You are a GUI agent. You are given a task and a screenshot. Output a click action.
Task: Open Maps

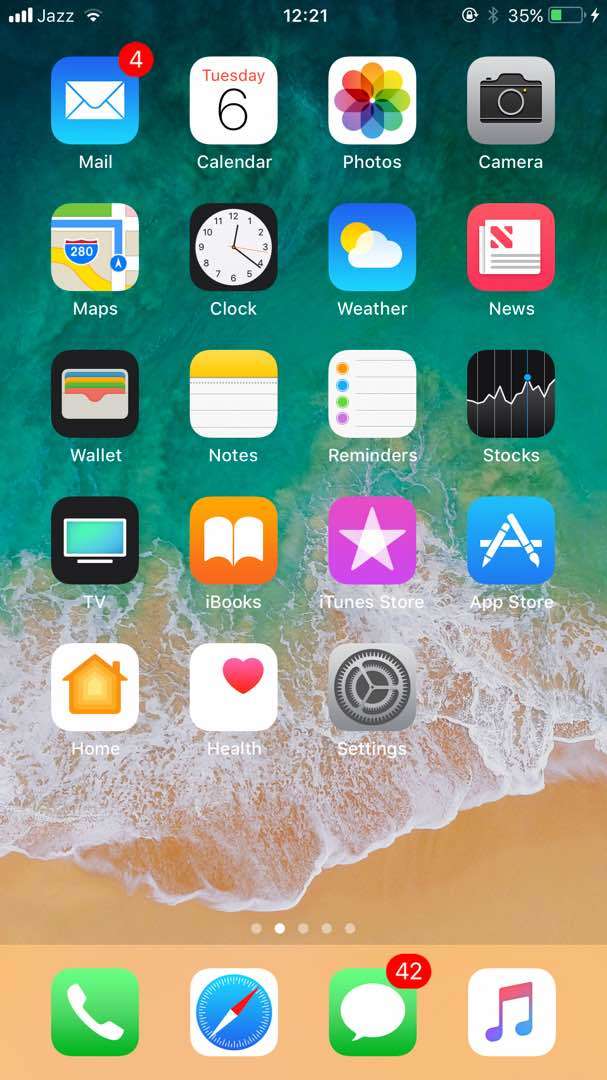(95, 247)
